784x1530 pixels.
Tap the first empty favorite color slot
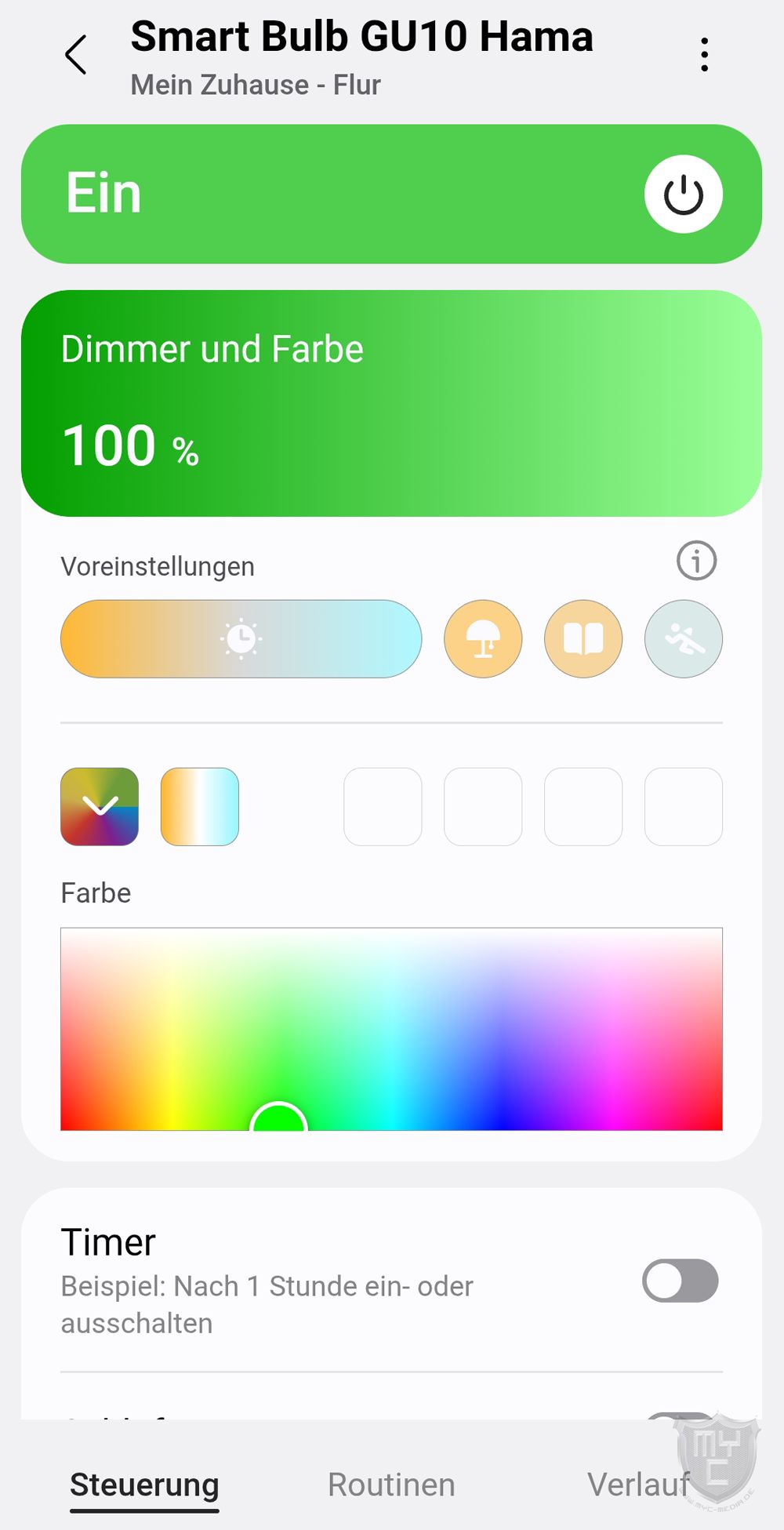coord(383,806)
